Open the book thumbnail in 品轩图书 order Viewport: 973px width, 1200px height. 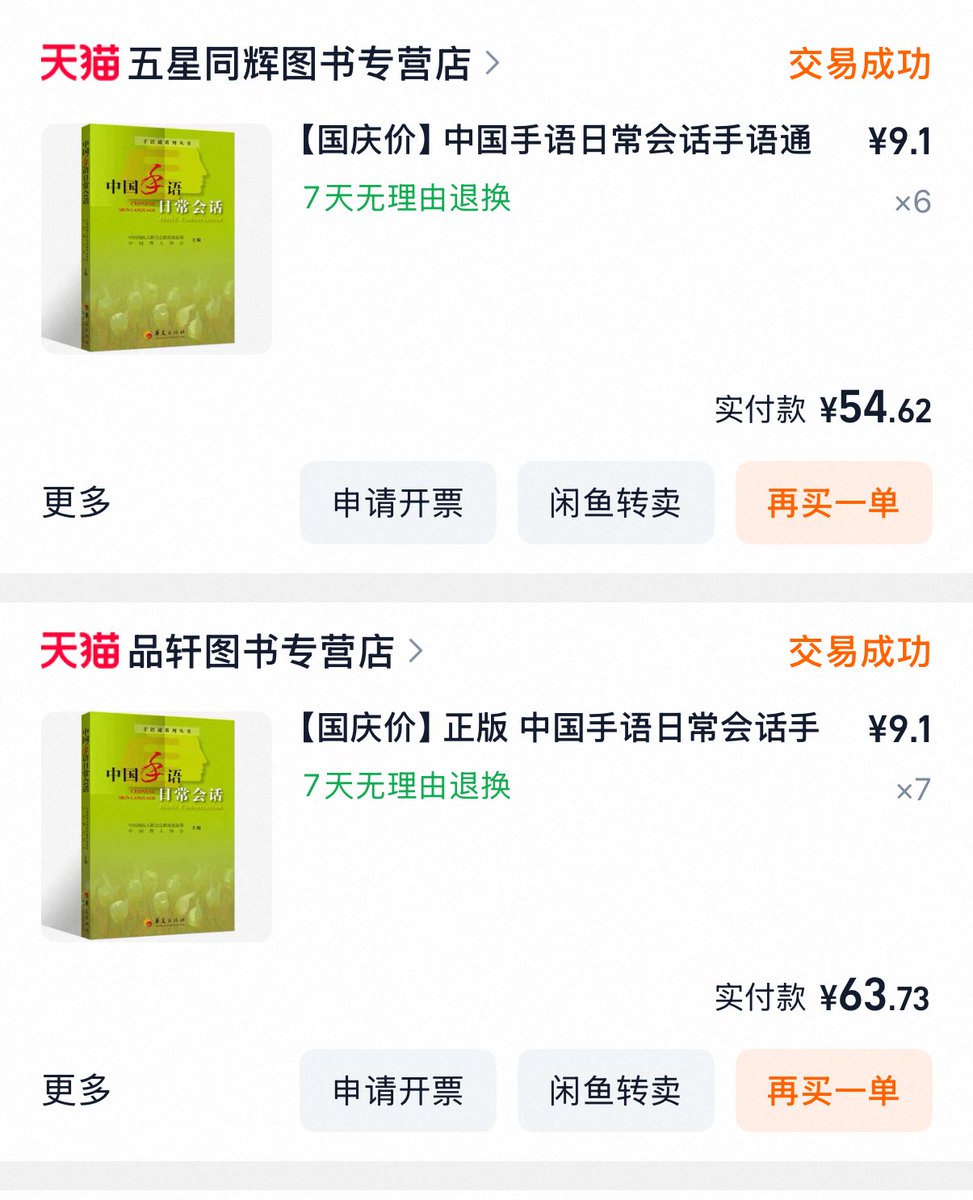coord(156,826)
